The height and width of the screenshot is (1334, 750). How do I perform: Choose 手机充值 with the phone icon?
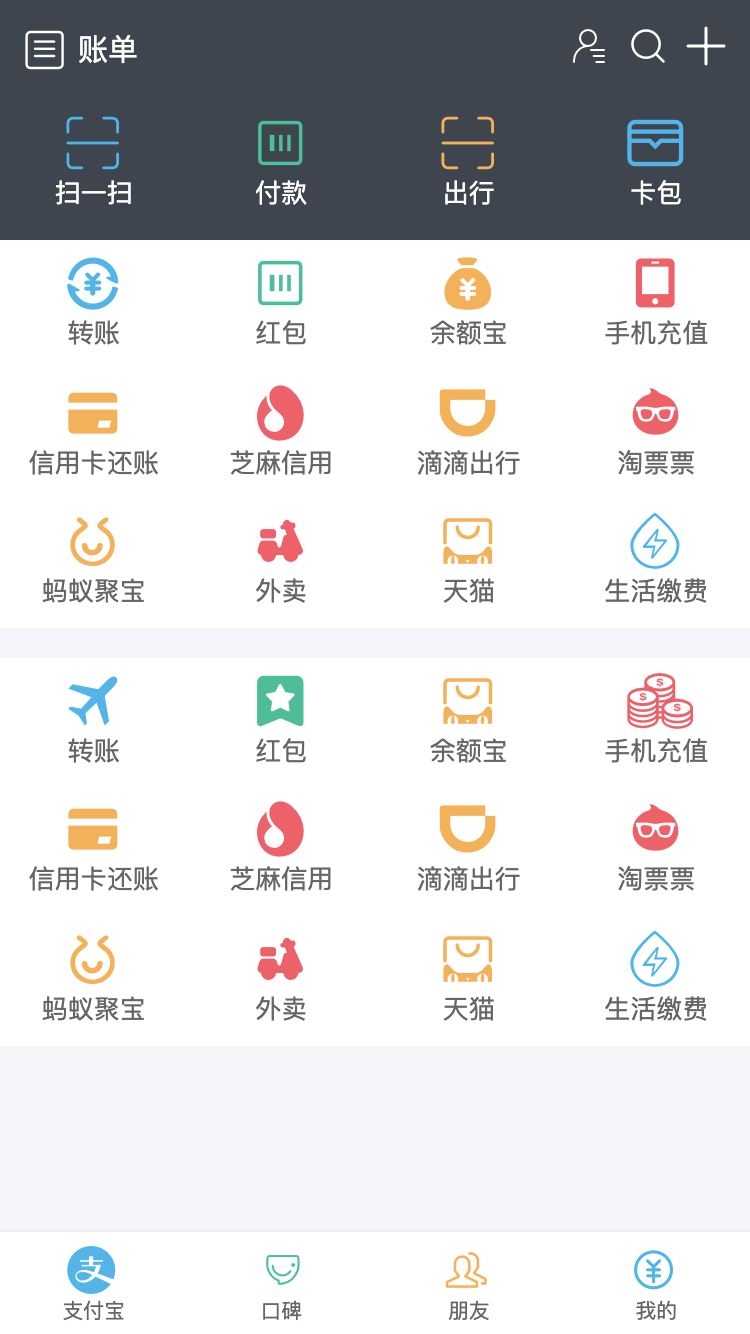click(655, 302)
